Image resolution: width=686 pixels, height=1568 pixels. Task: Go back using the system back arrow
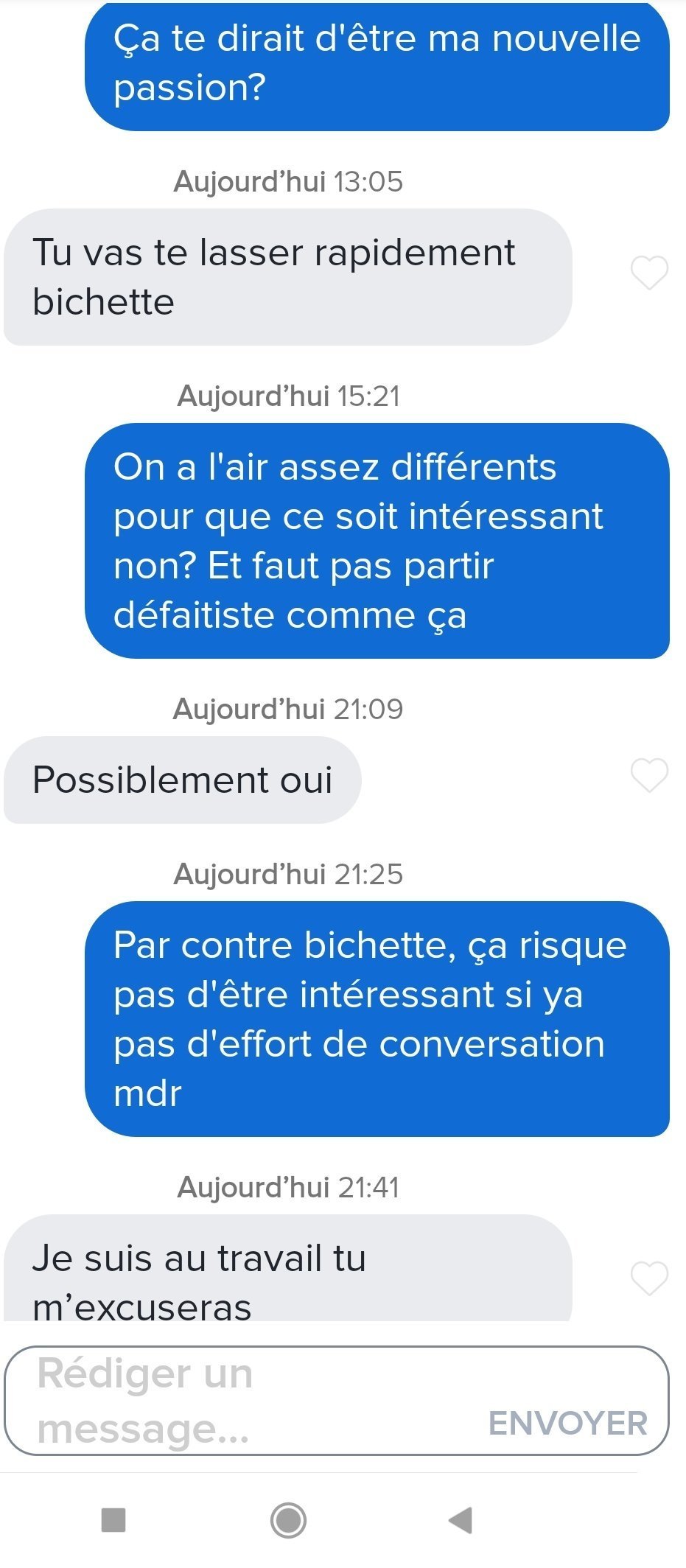[x=461, y=1519]
